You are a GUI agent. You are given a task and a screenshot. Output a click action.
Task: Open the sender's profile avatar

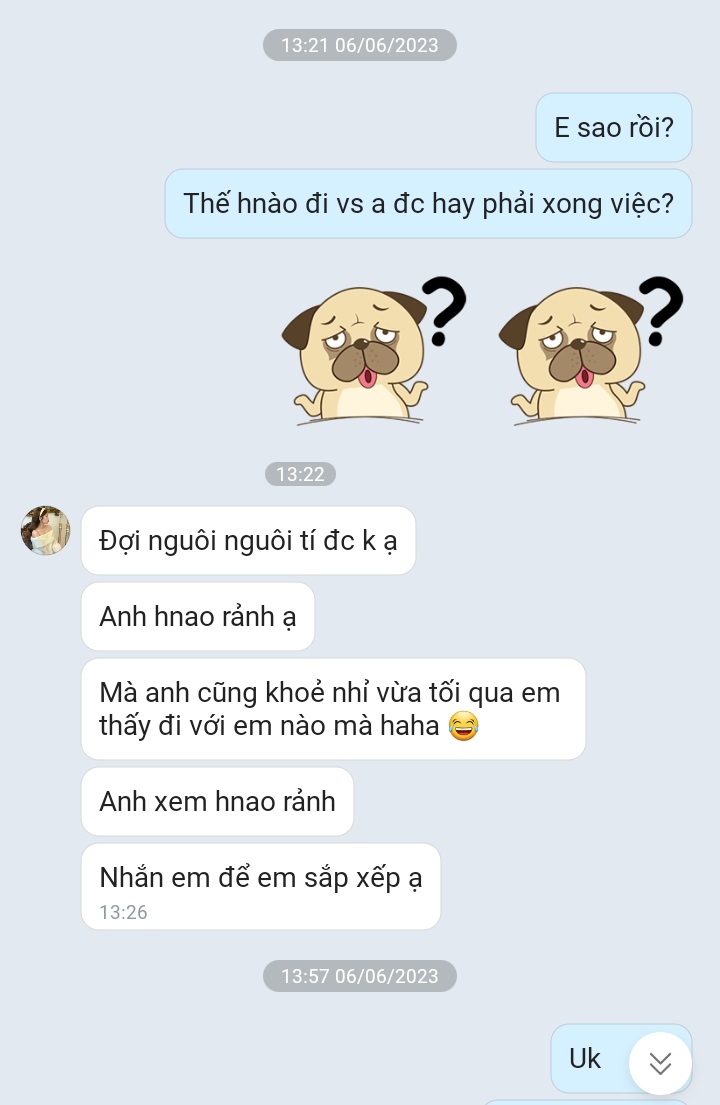tap(46, 531)
